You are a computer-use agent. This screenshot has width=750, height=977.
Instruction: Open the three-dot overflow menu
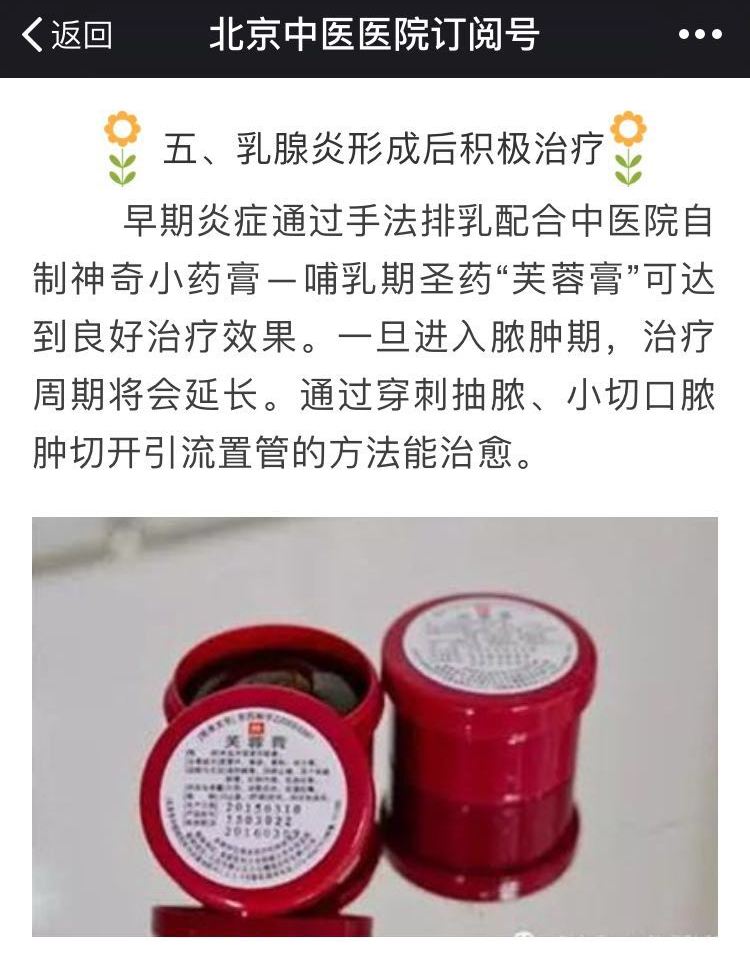699,36
